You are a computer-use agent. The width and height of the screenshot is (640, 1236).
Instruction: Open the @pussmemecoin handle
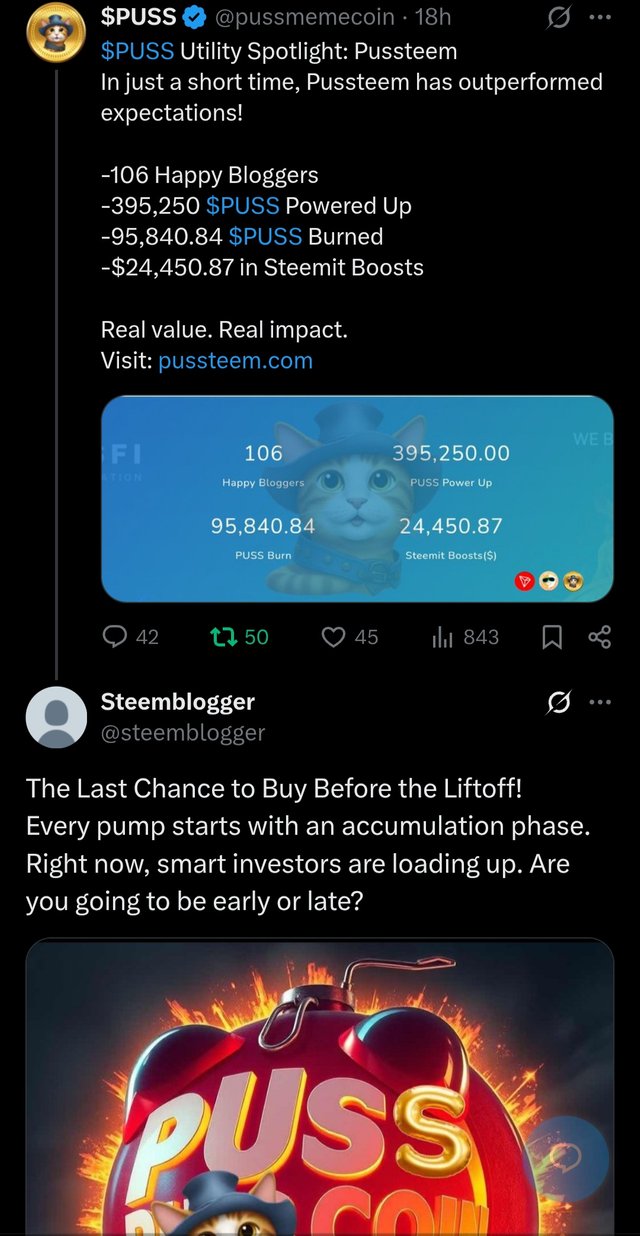304,17
